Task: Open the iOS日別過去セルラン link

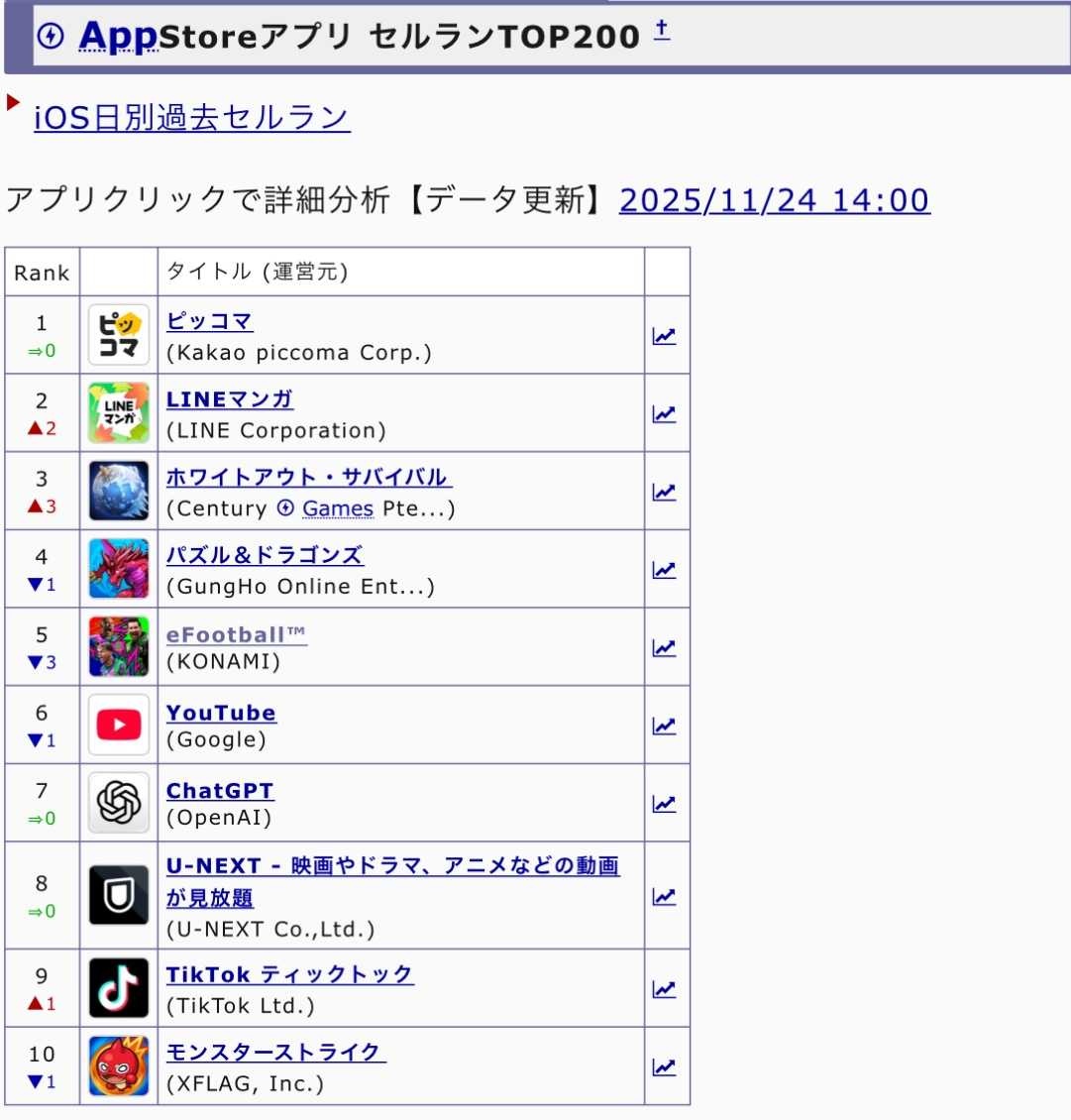Action: pos(191,117)
